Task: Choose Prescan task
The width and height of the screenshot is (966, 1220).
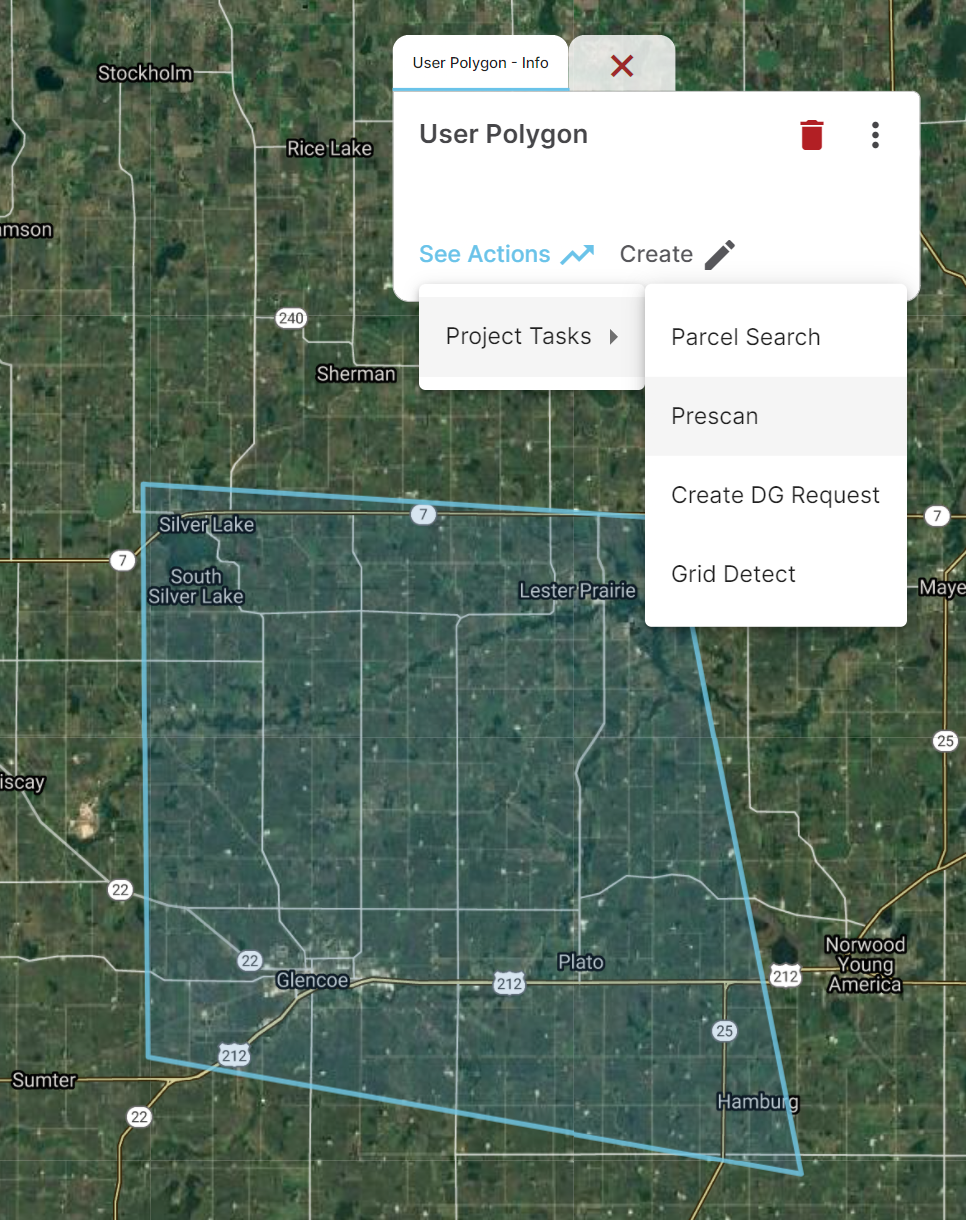Action: 715,416
